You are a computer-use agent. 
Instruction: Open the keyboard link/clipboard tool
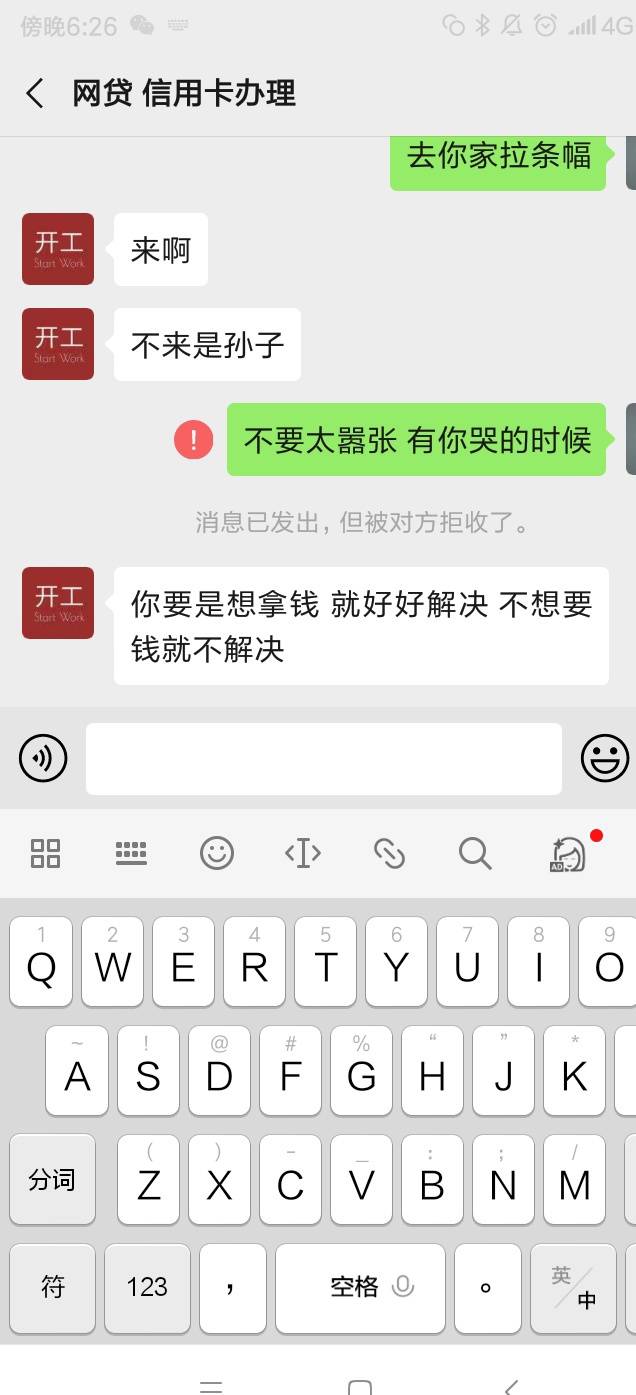(x=389, y=853)
